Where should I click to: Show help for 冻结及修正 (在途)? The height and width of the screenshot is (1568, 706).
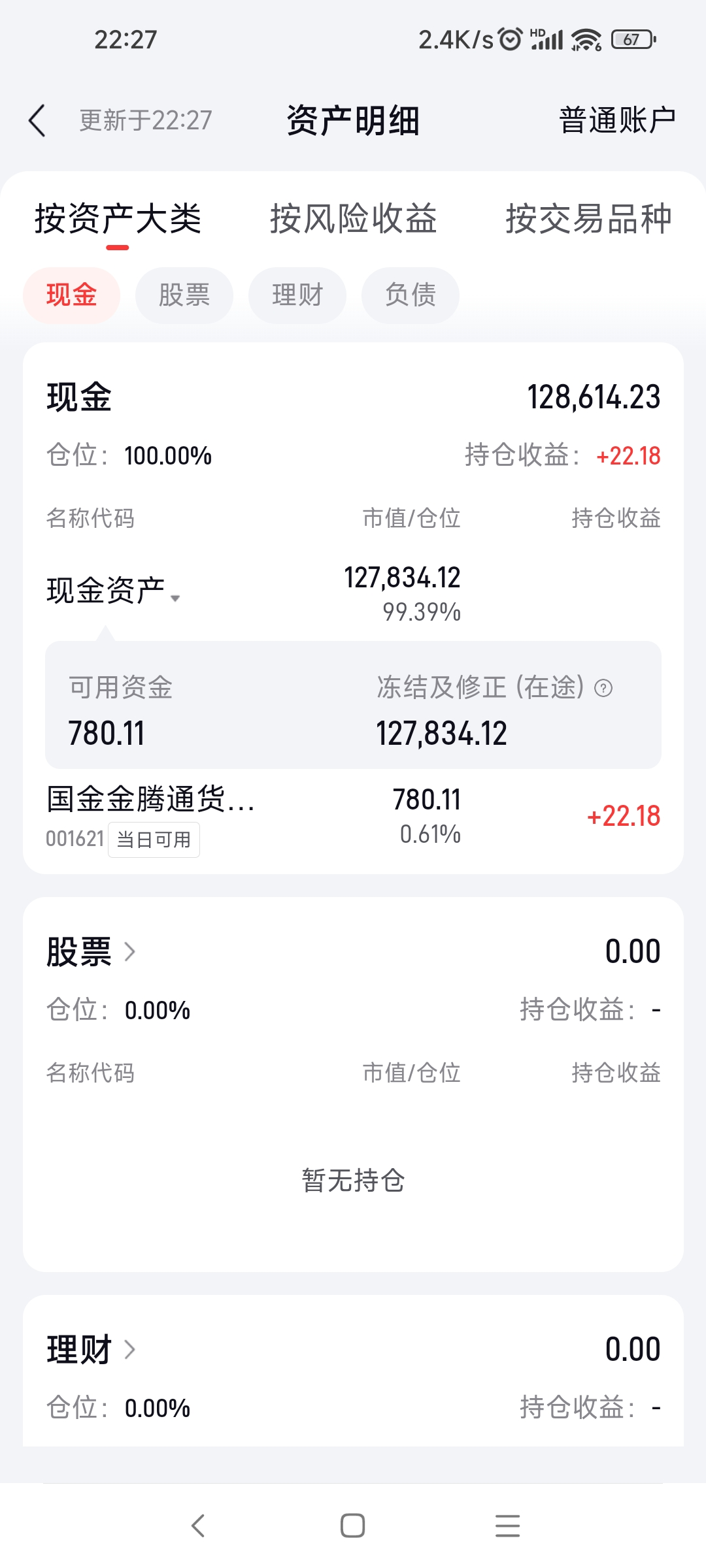(x=603, y=689)
